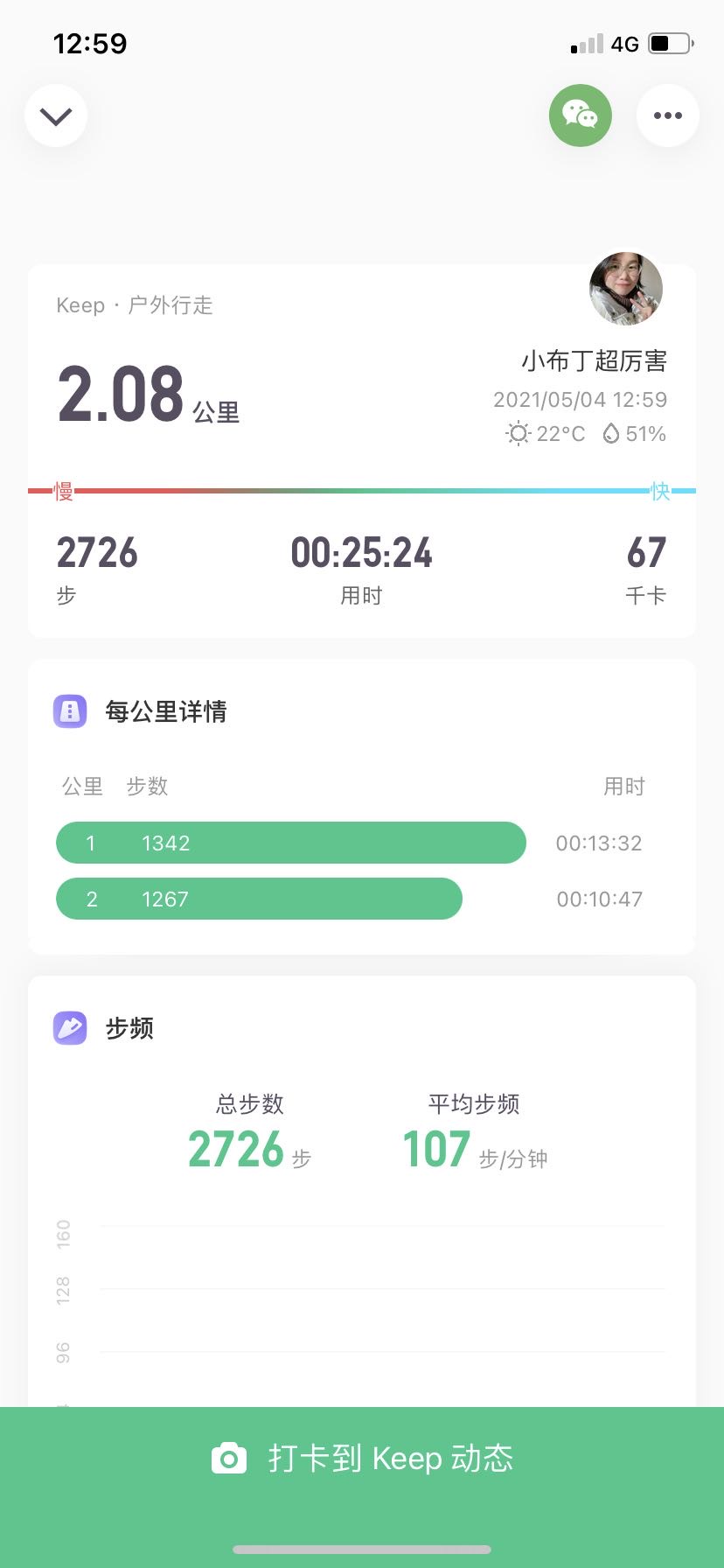Collapse the page with the down chevron
This screenshot has height=1568, width=724.
[56, 115]
